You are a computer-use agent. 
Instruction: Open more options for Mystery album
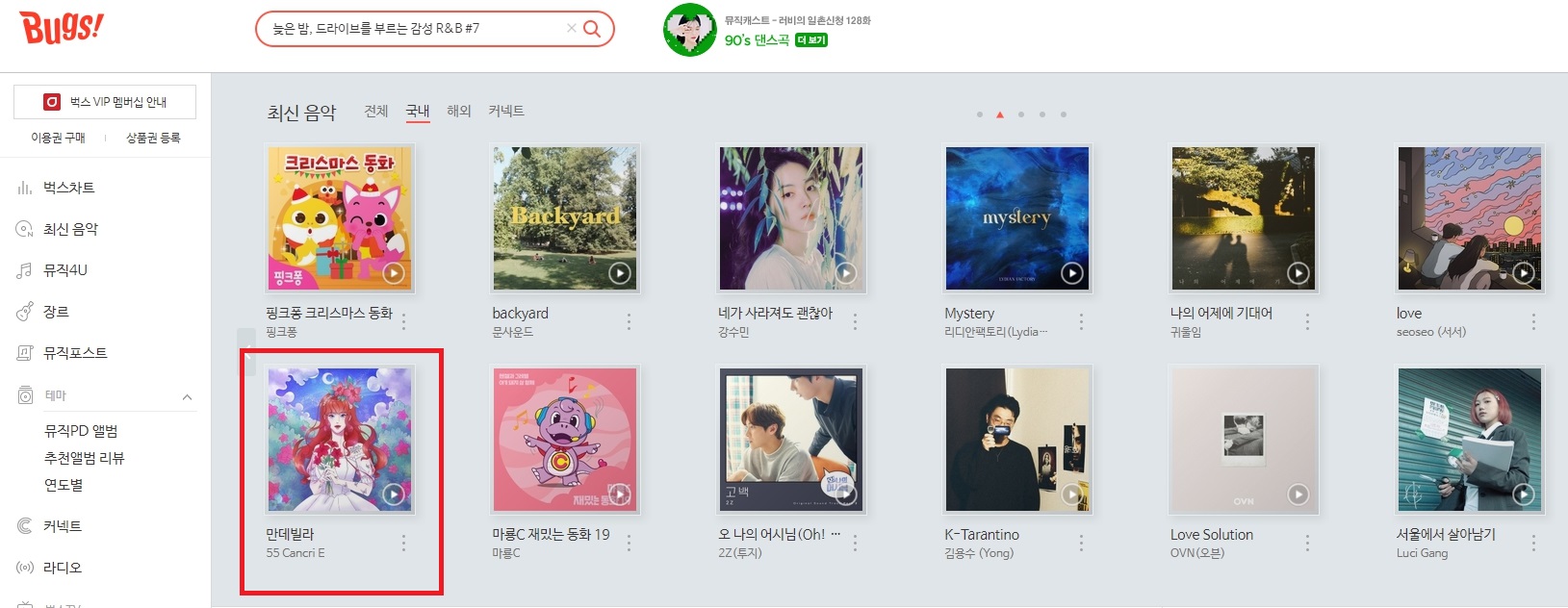coord(1081,322)
